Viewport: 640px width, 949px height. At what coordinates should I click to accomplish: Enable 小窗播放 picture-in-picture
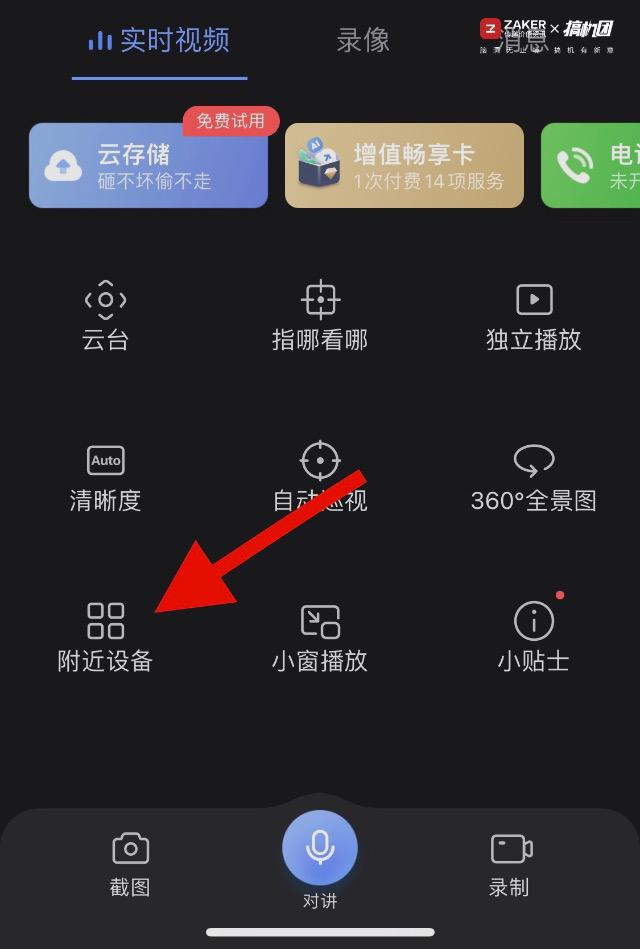point(320,637)
